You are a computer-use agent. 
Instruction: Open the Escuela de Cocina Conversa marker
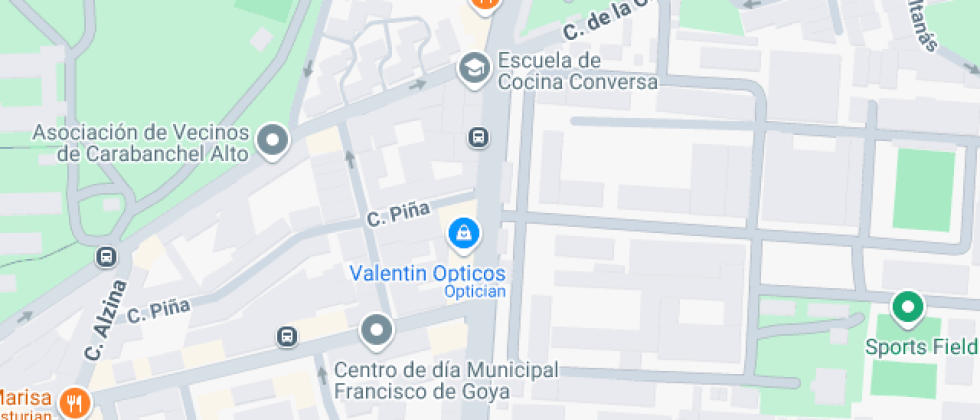pyautogui.click(x=472, y=68)
